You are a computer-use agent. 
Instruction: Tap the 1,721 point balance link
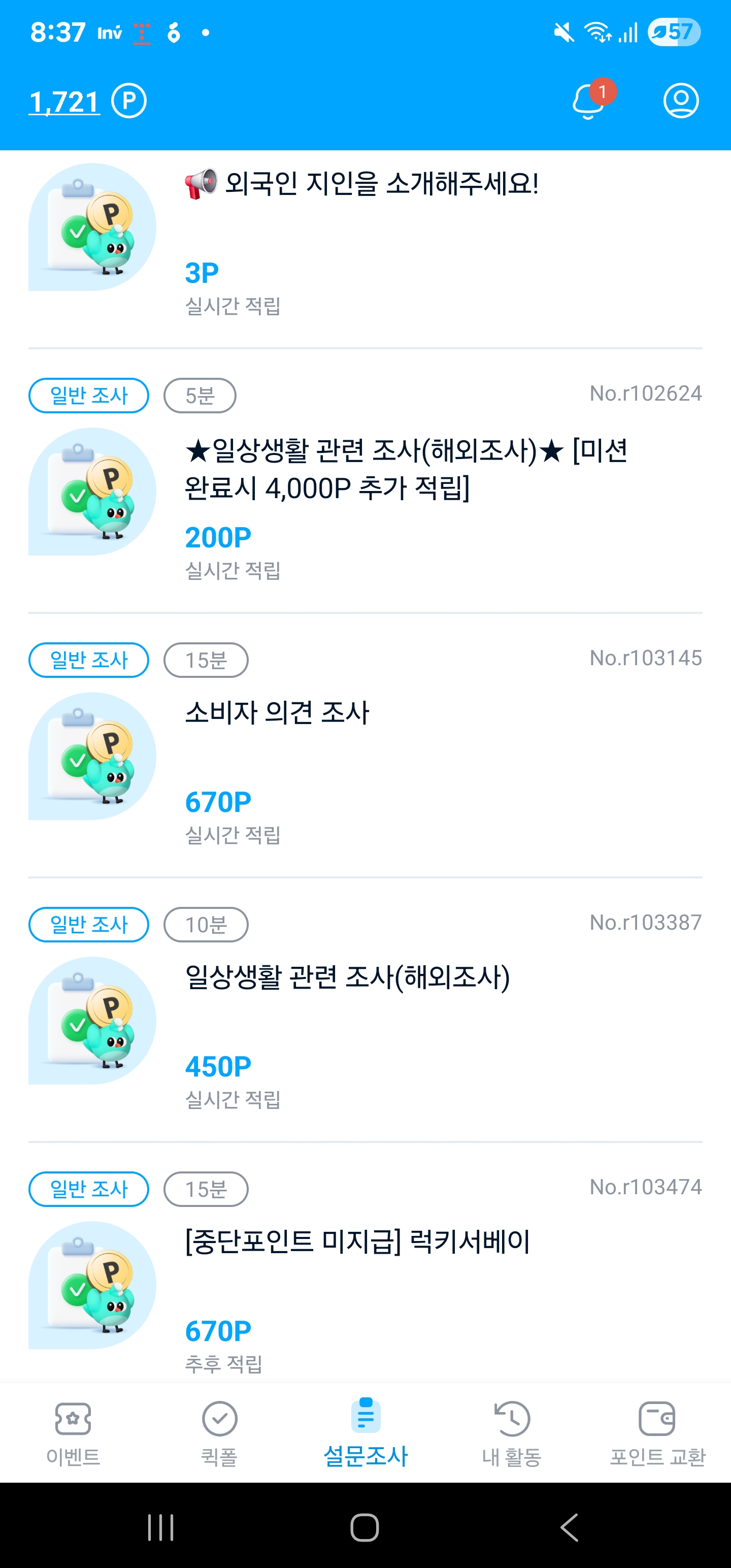click(x=65, y=101)
